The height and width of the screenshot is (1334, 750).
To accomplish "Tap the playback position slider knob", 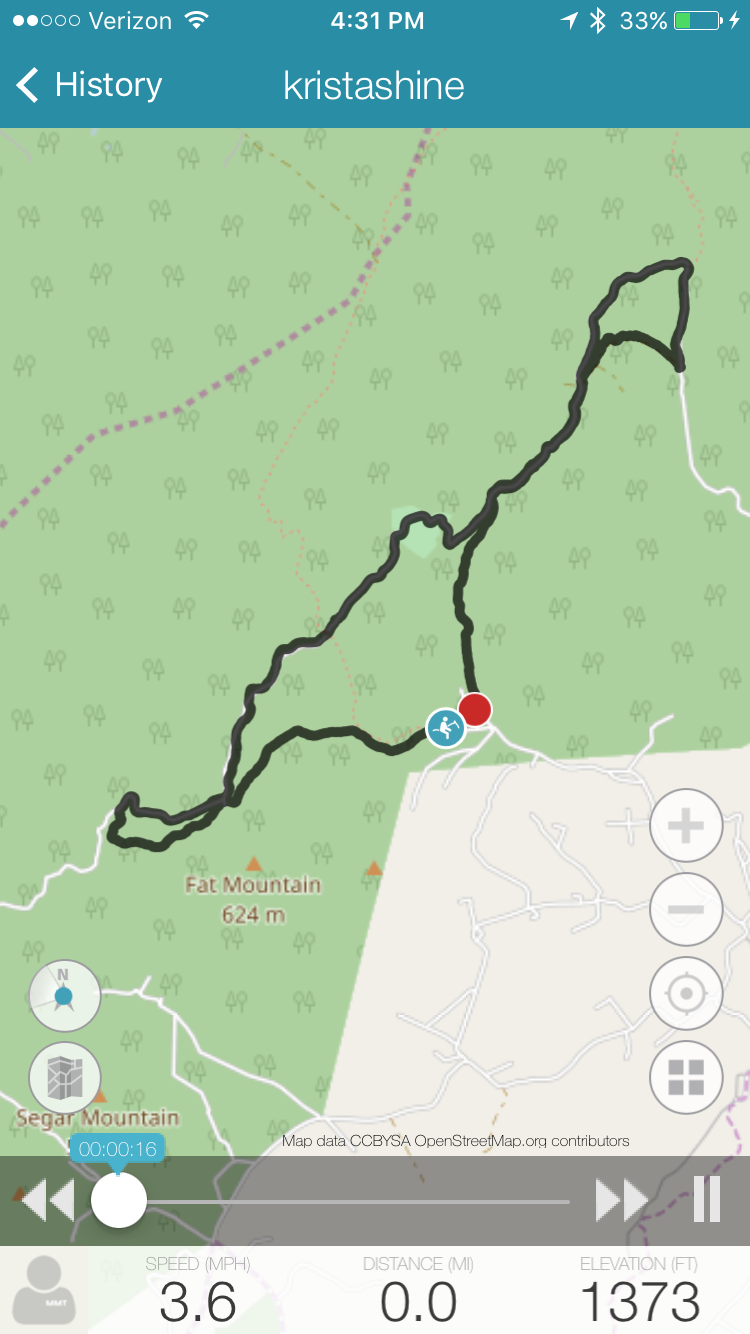I will click(x=119, y=1200).
